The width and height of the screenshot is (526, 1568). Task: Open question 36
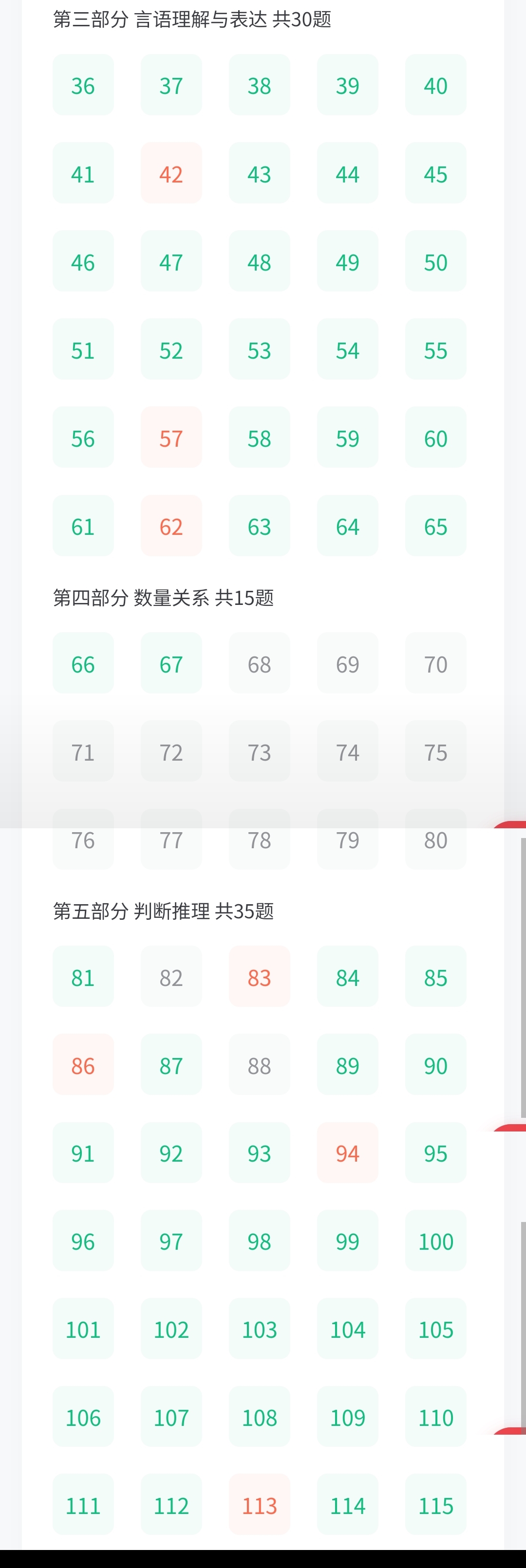(83, 85)
